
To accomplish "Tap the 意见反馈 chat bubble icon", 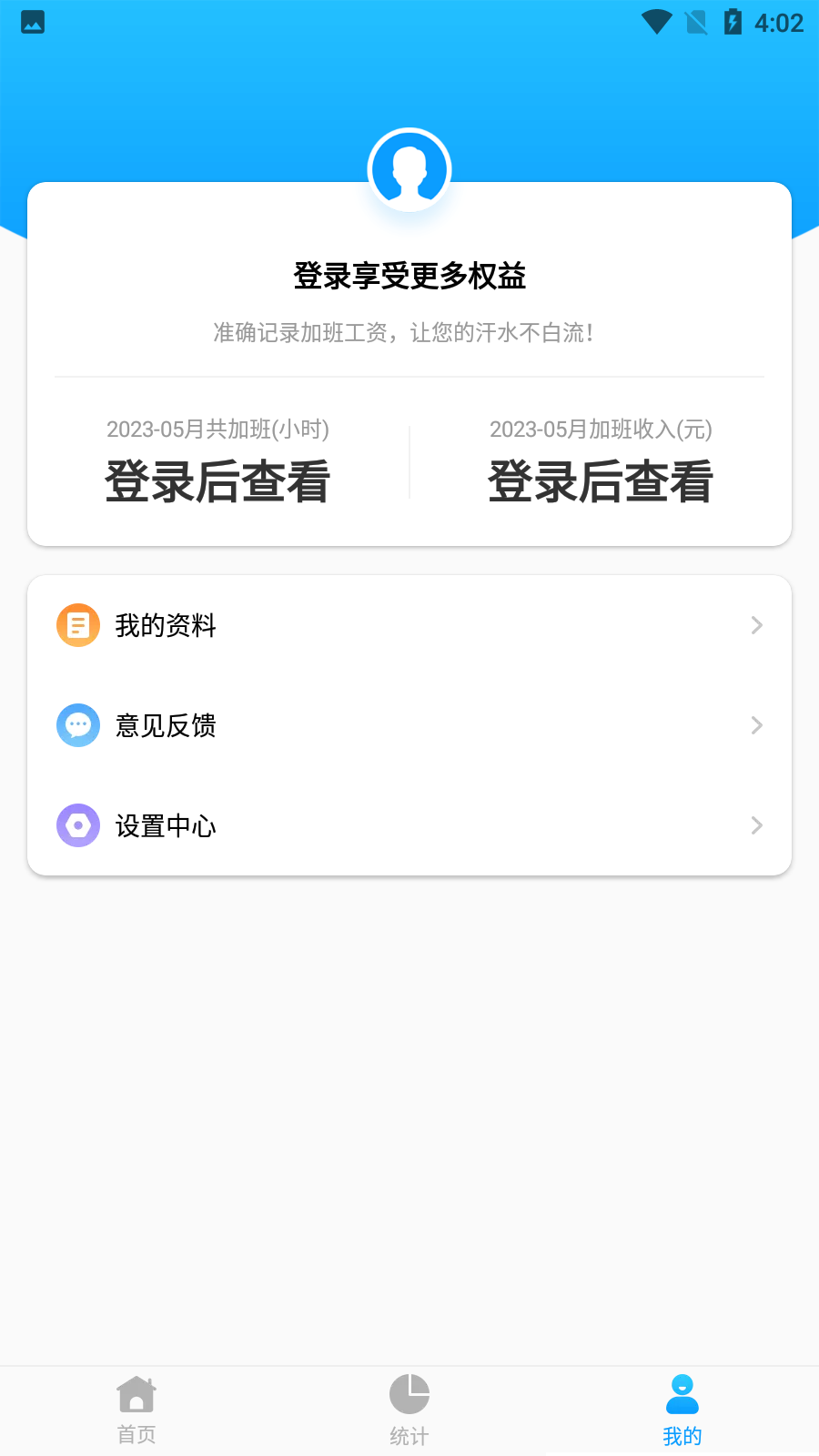I will (x=78, y=725).
